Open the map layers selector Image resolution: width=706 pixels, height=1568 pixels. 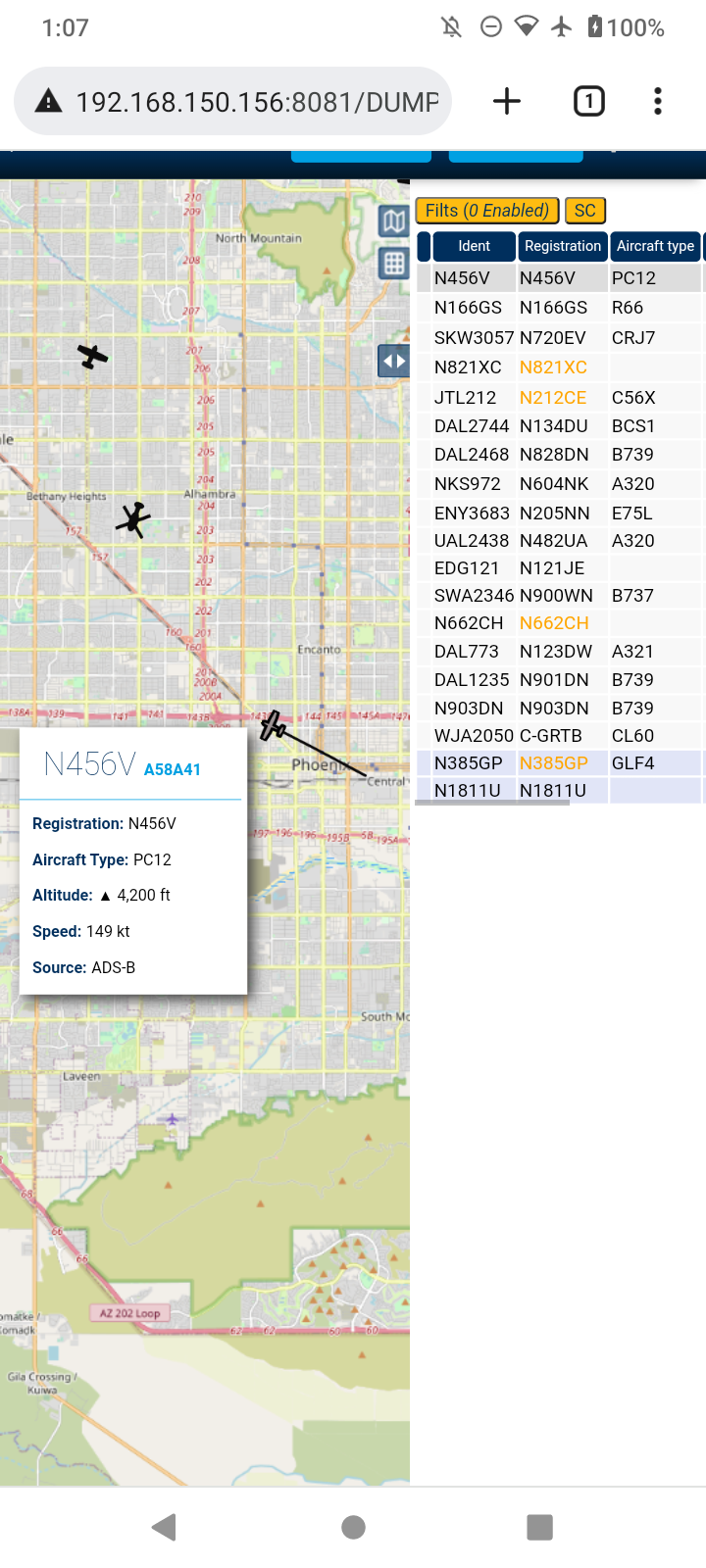pyautogui.click(x=394, y=221)
